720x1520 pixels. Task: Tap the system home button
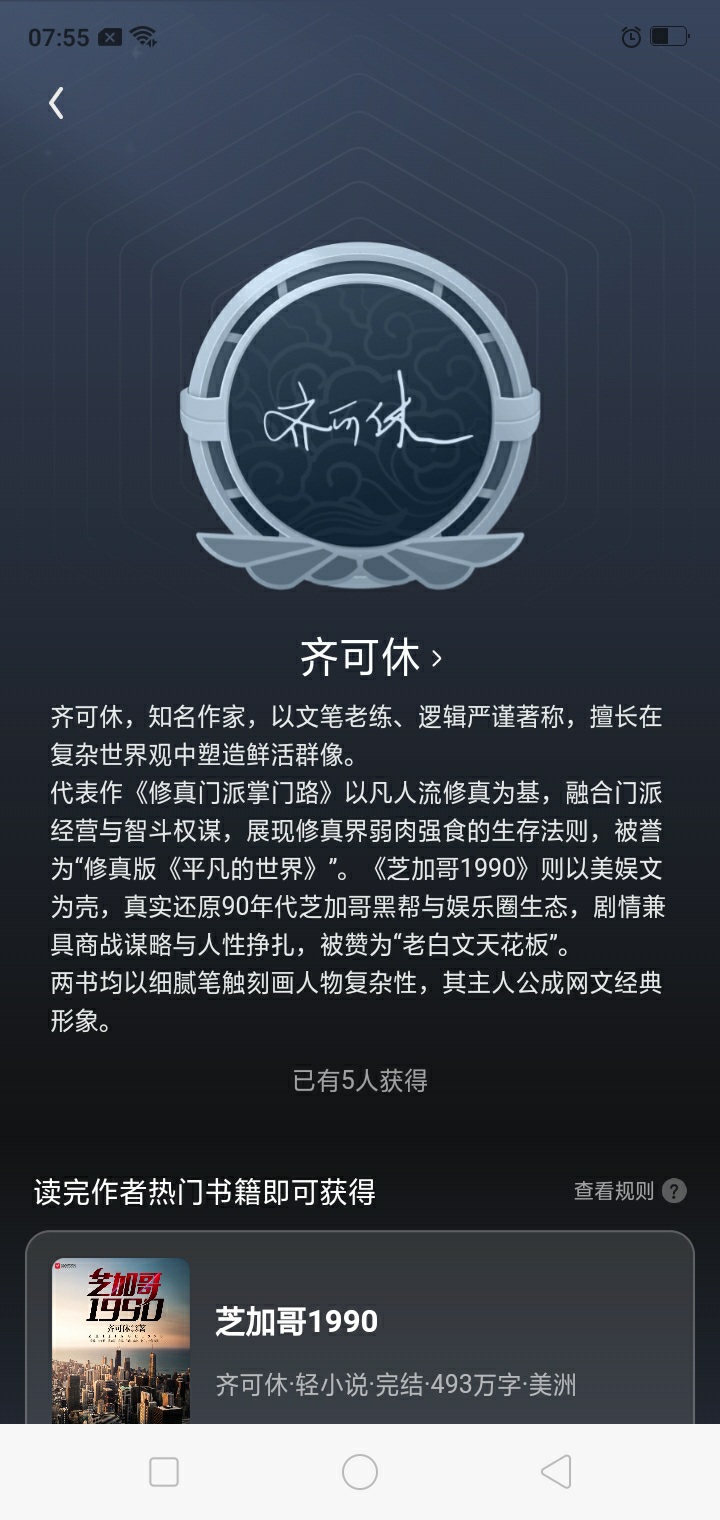click(360, 1472)
